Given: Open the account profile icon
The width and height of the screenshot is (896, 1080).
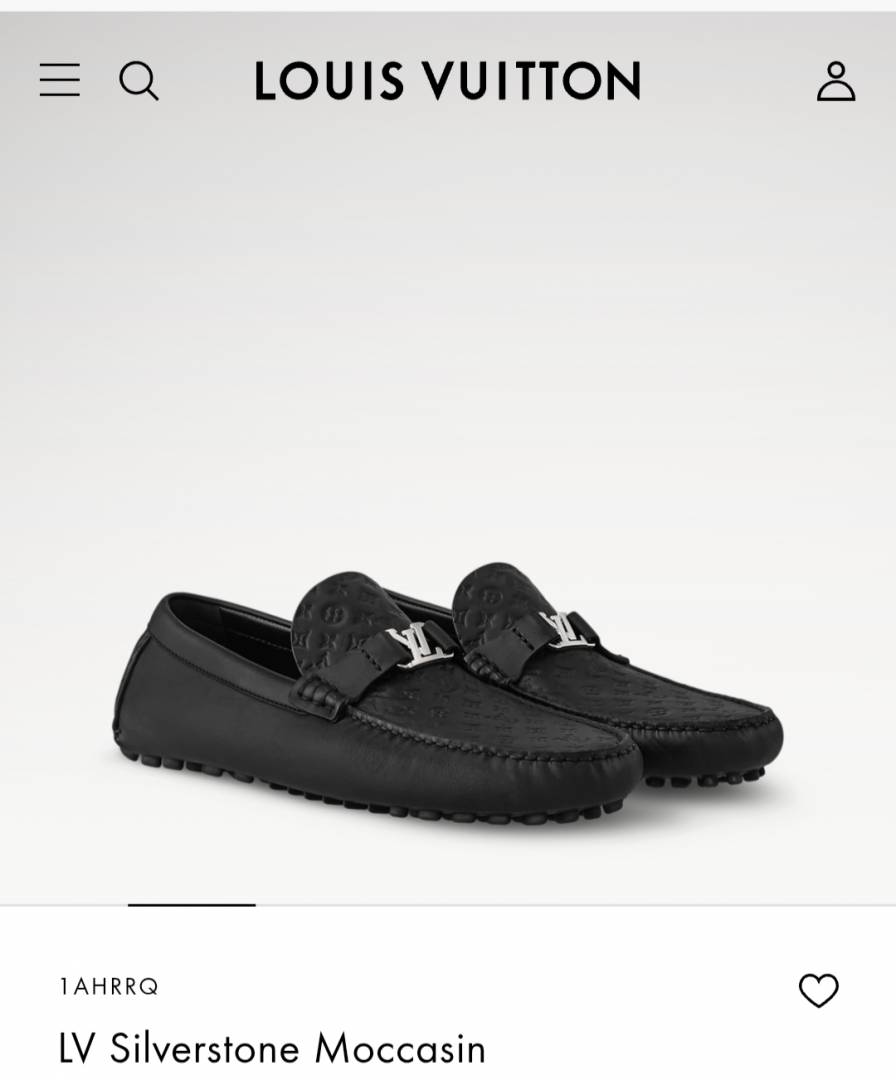Looking at the screenshot, I should pos(835,81).
